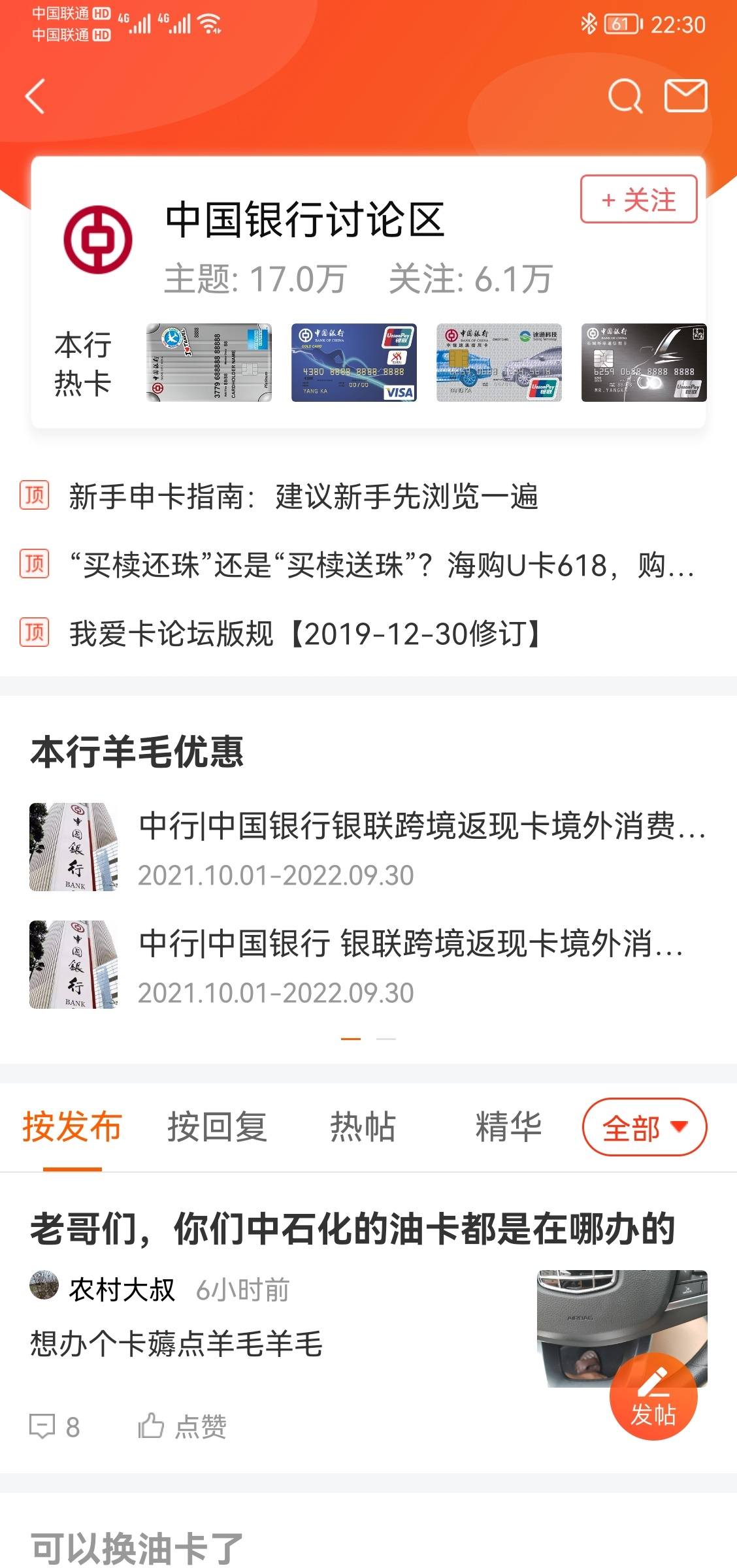View comments on 农村大叔's post

click(x=55, y=1427)
